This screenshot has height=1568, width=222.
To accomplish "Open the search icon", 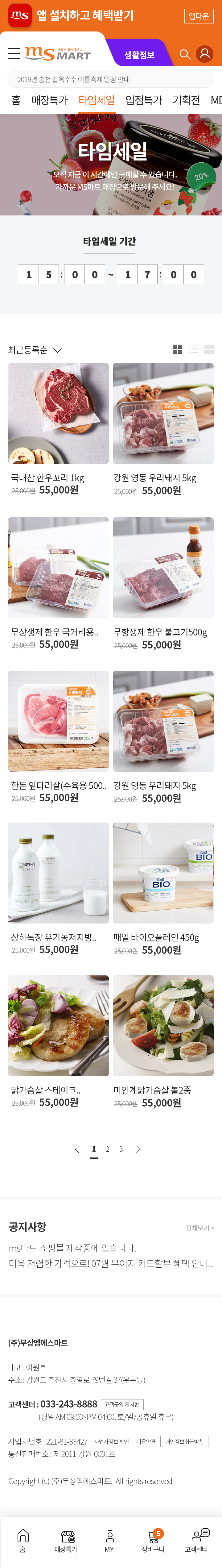I will click(x=184, y=54).
